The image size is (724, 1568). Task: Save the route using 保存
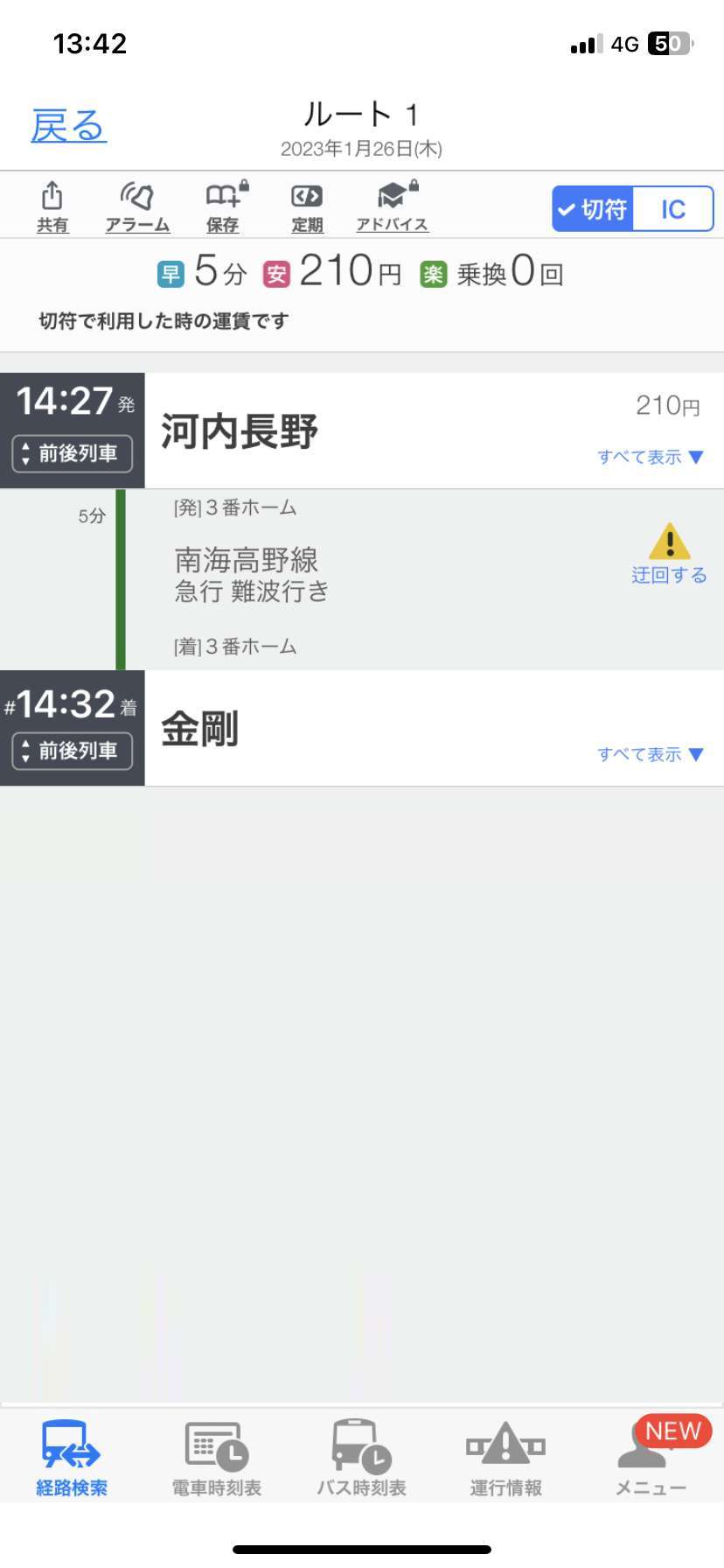224,207
